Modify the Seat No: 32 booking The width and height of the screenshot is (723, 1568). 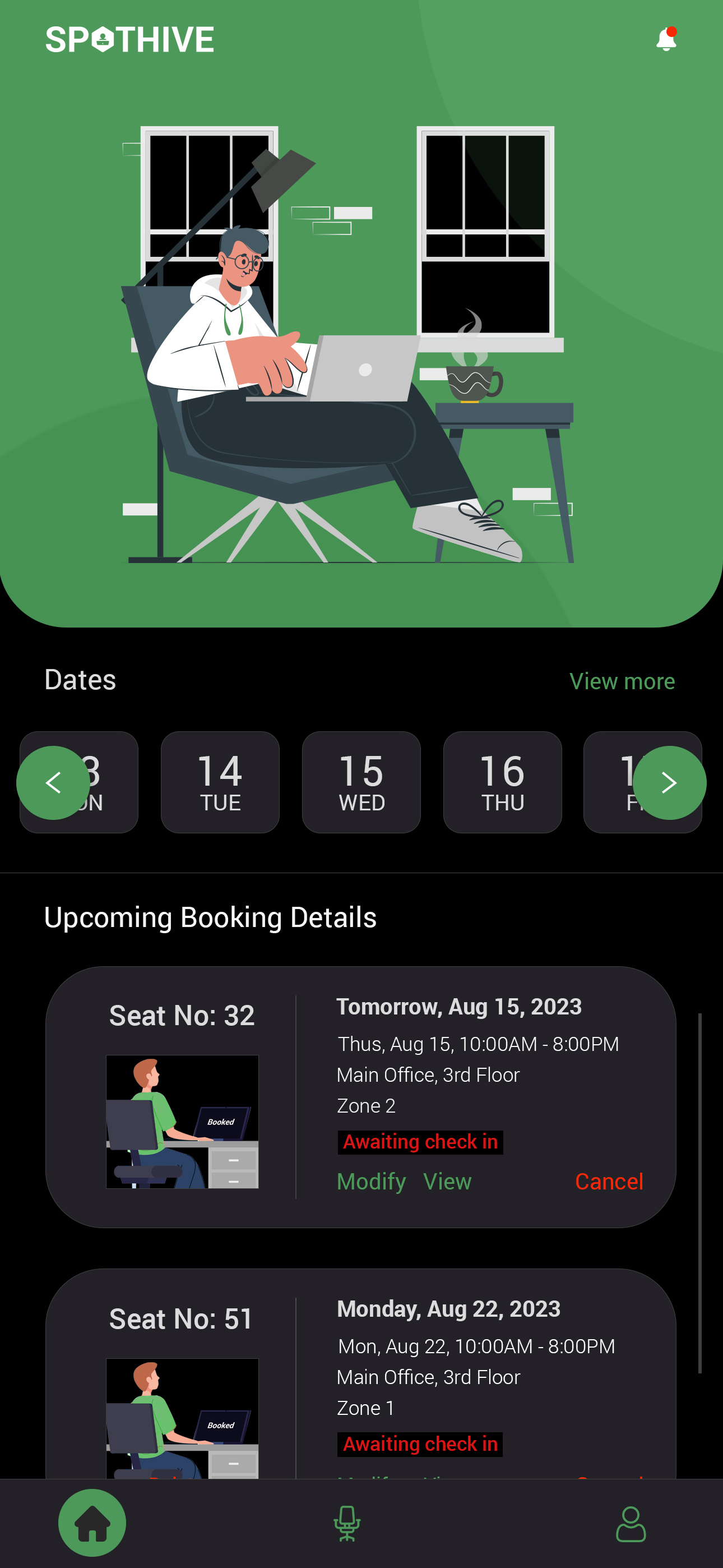click(x=370, y=1182)
